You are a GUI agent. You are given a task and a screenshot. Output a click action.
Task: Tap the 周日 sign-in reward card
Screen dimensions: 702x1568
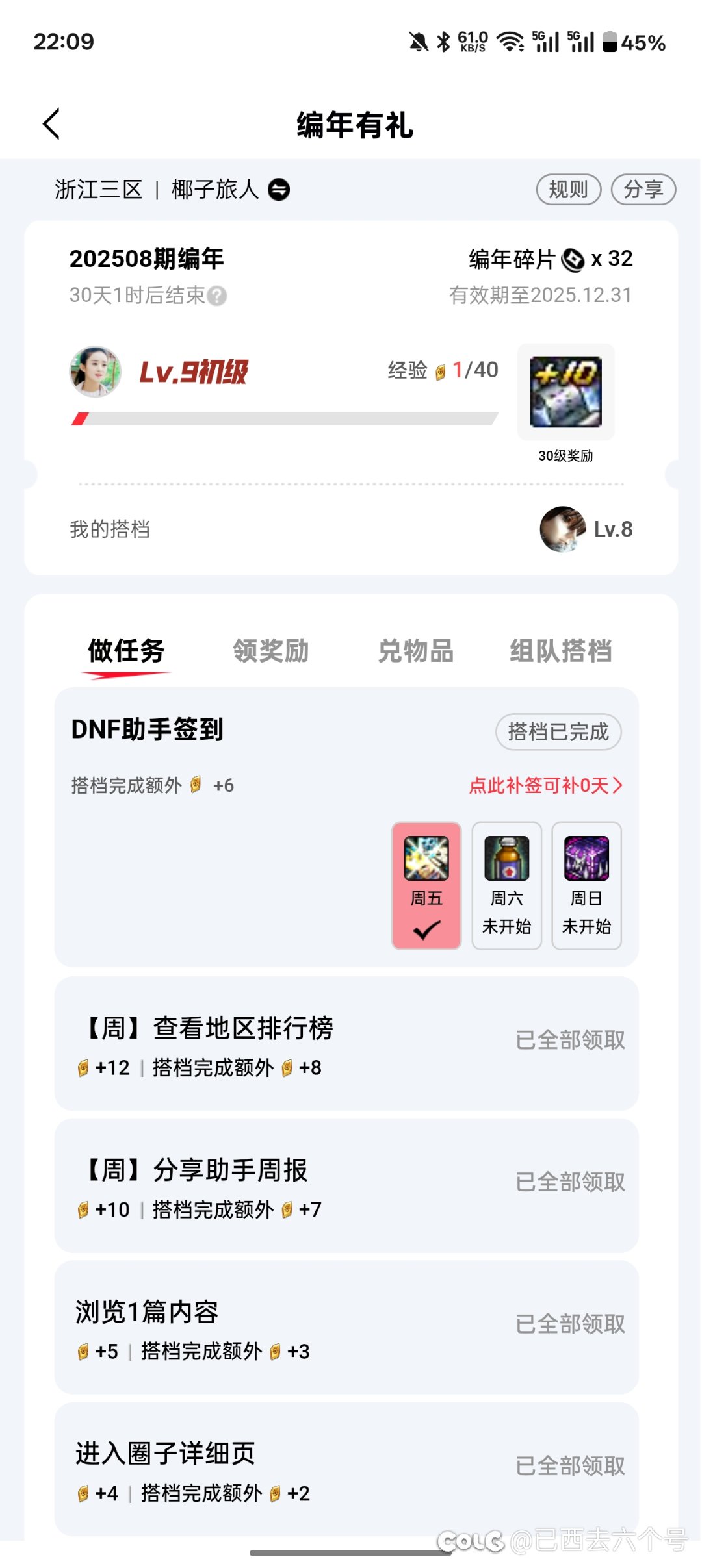point(587,886)
